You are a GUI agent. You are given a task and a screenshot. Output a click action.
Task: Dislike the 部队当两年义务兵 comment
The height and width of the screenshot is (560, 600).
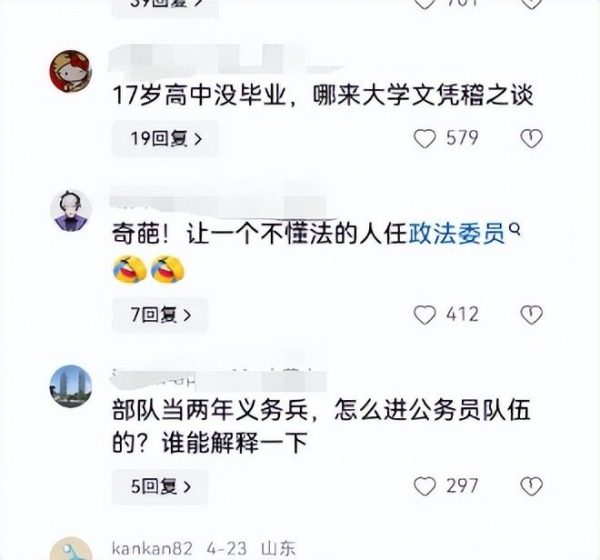(534, 487)
